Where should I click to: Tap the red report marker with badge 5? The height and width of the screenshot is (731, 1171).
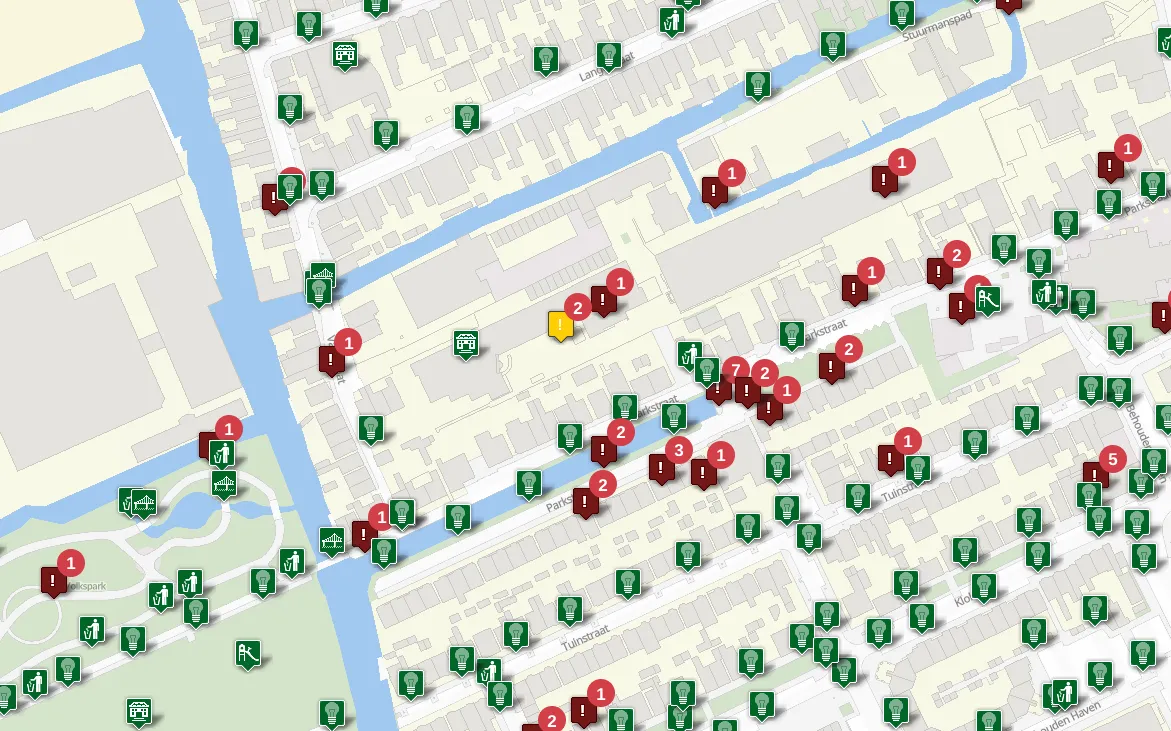pyautogui.click(x=1096, y=474)
